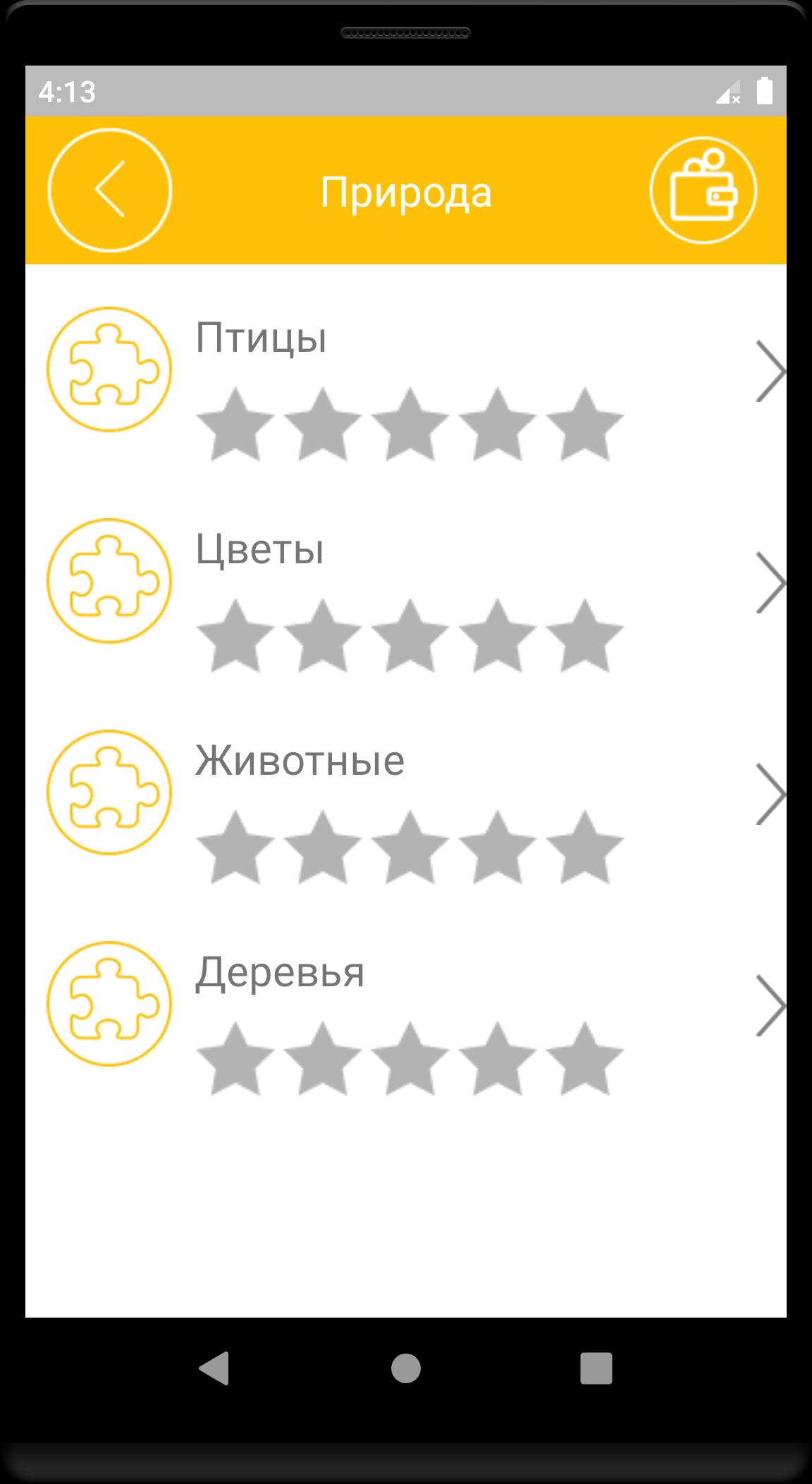Open the Цветы puzzle category

pyautogui.click(x=406, y=582)
